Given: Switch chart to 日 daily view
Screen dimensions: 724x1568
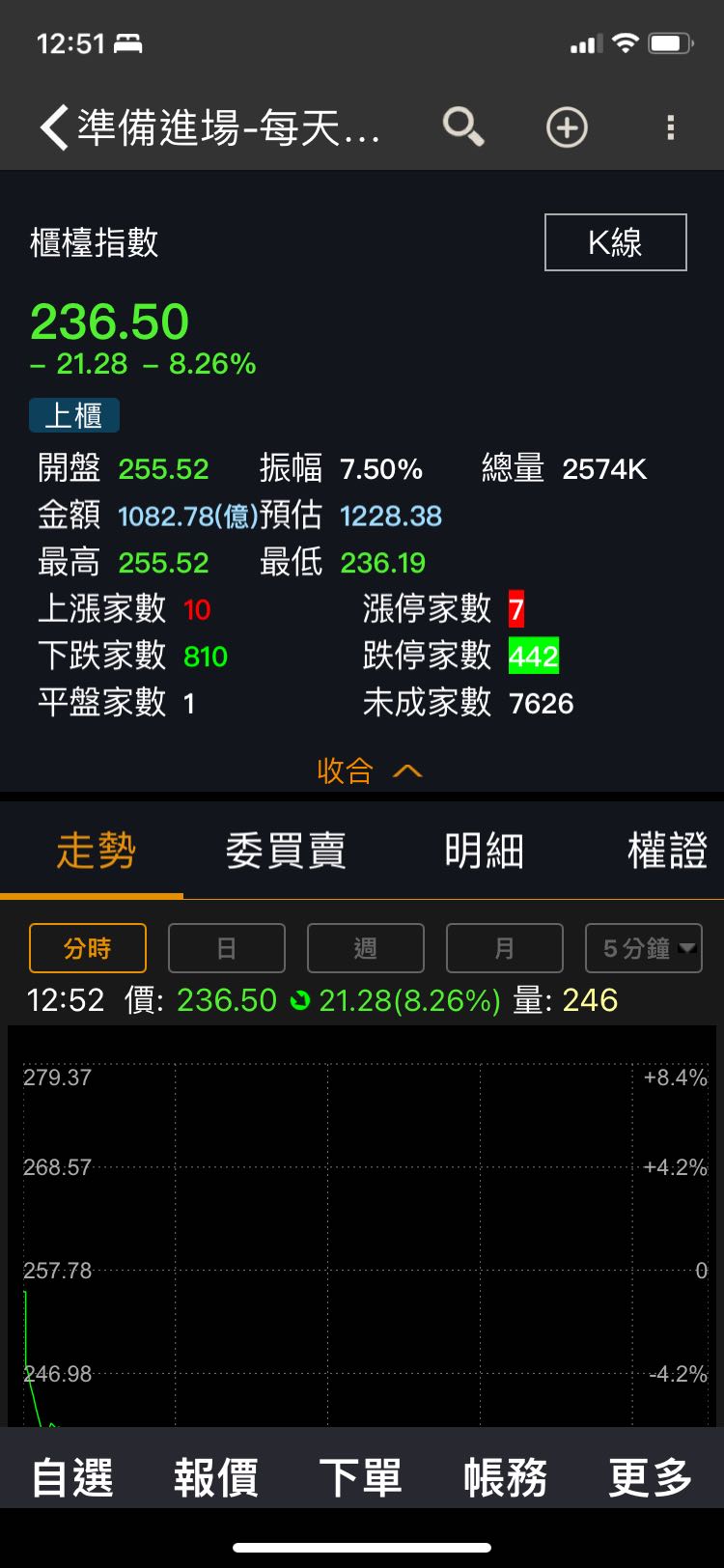Looking at the screenshot, I should coord(226,947).
